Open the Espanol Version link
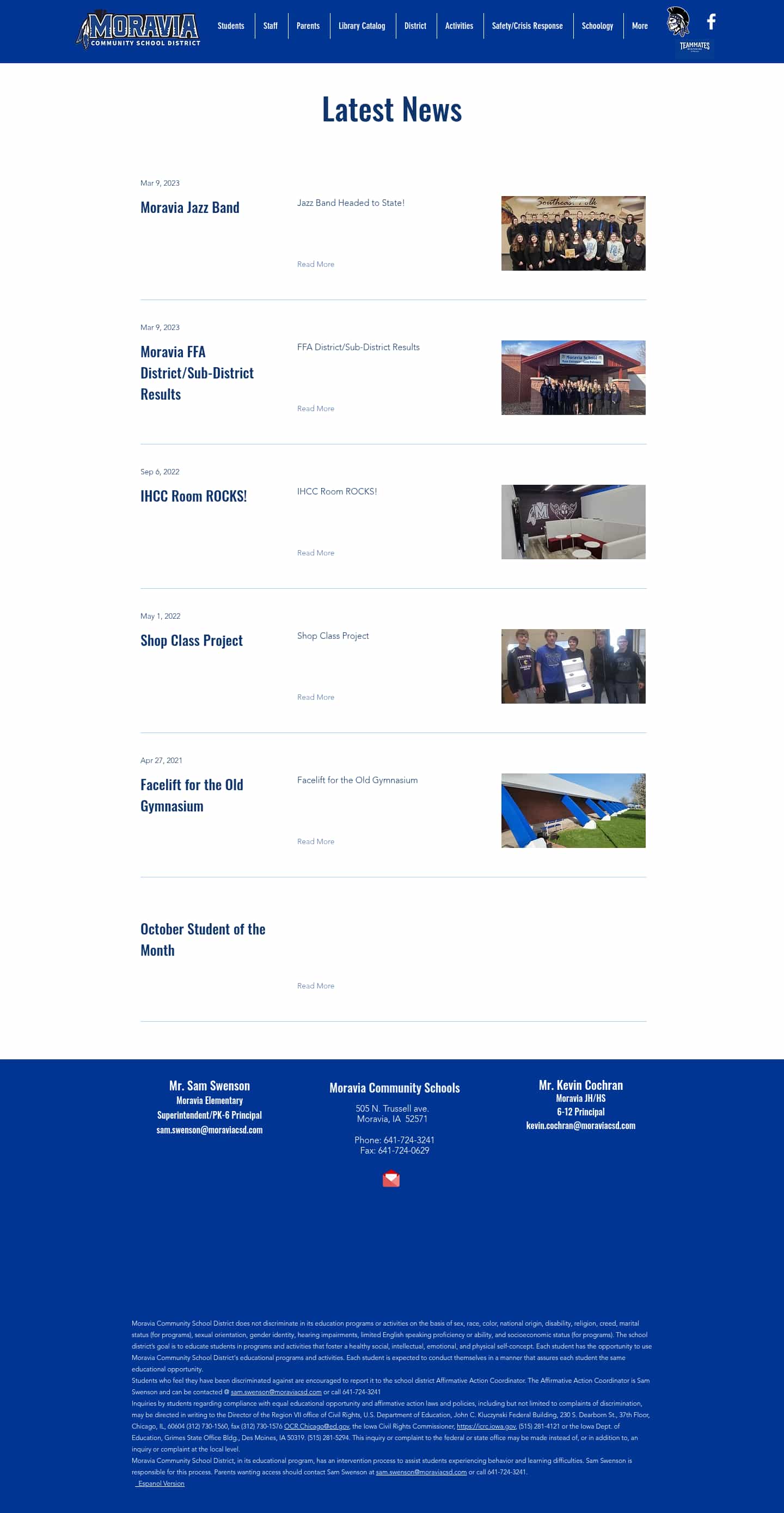This screenshot has height=1513, width=784. tap(160, 1483)
